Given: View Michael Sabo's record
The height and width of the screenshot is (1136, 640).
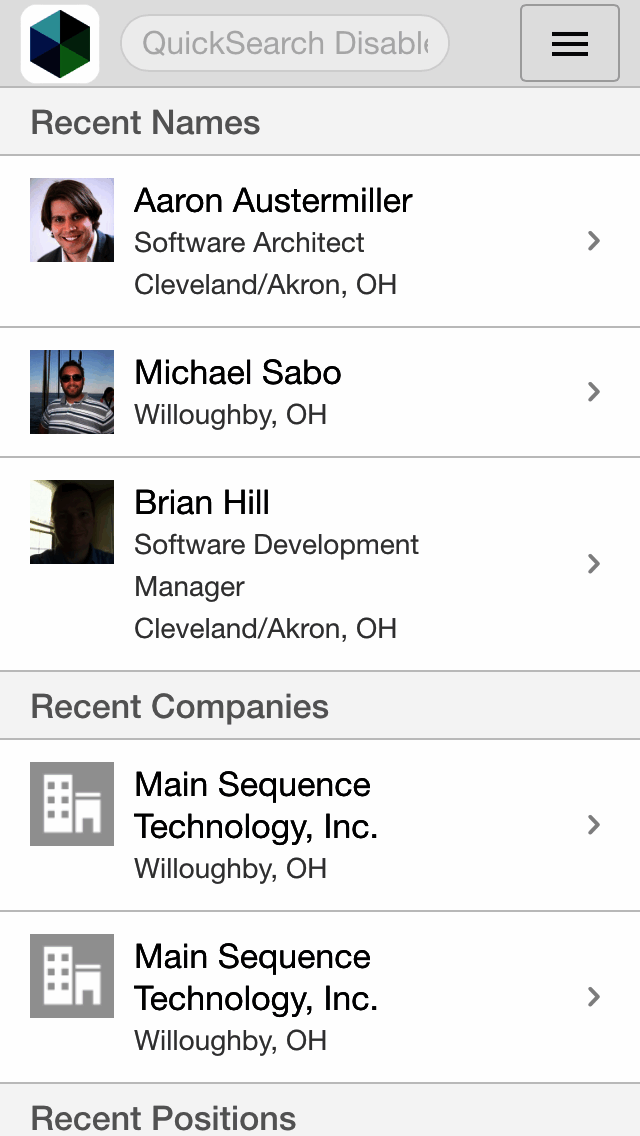Looking at the screenshot, I should click(320, 392).
